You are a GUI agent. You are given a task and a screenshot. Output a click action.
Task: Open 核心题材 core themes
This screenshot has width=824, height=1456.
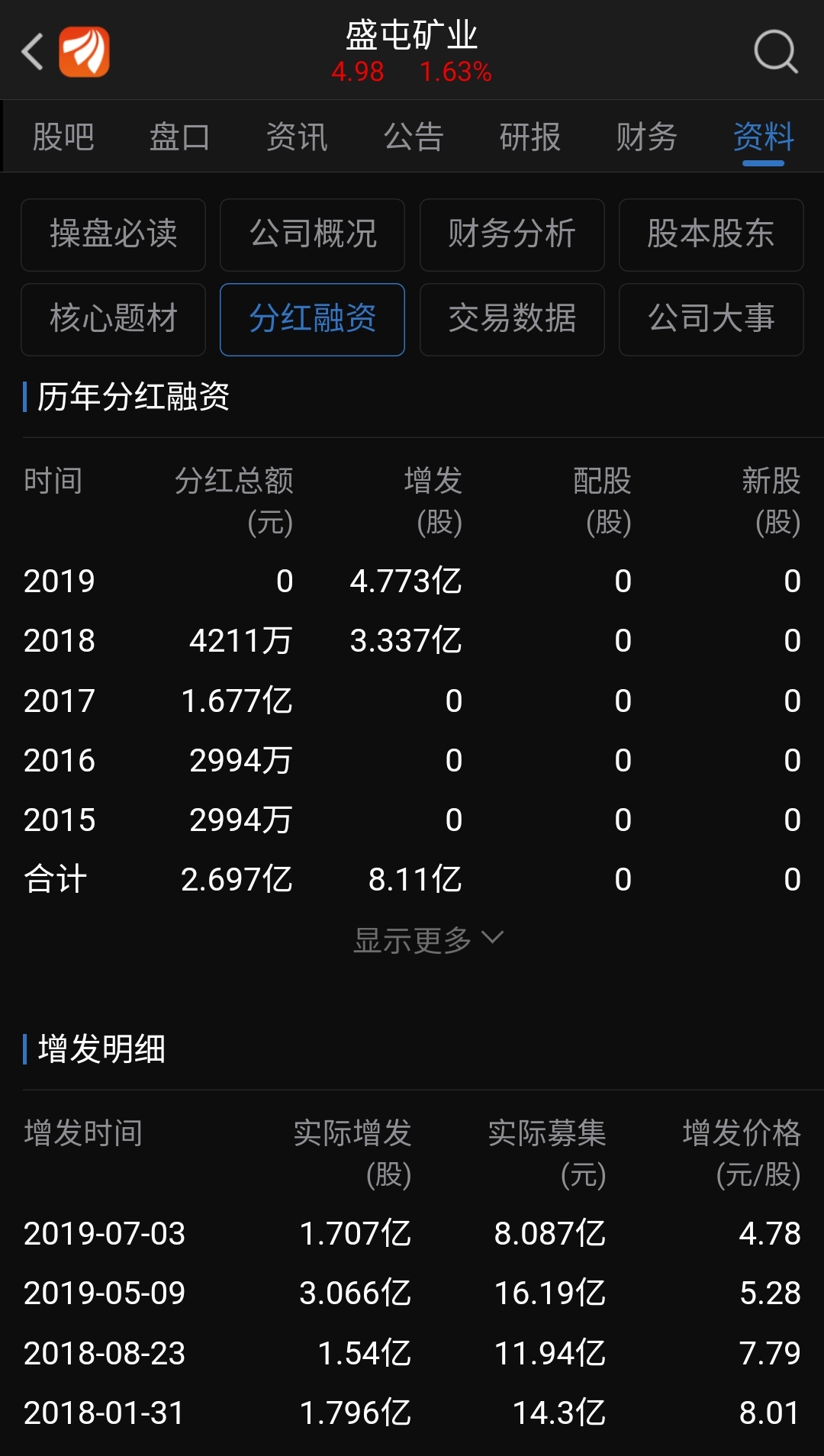[x=113, y=320]
